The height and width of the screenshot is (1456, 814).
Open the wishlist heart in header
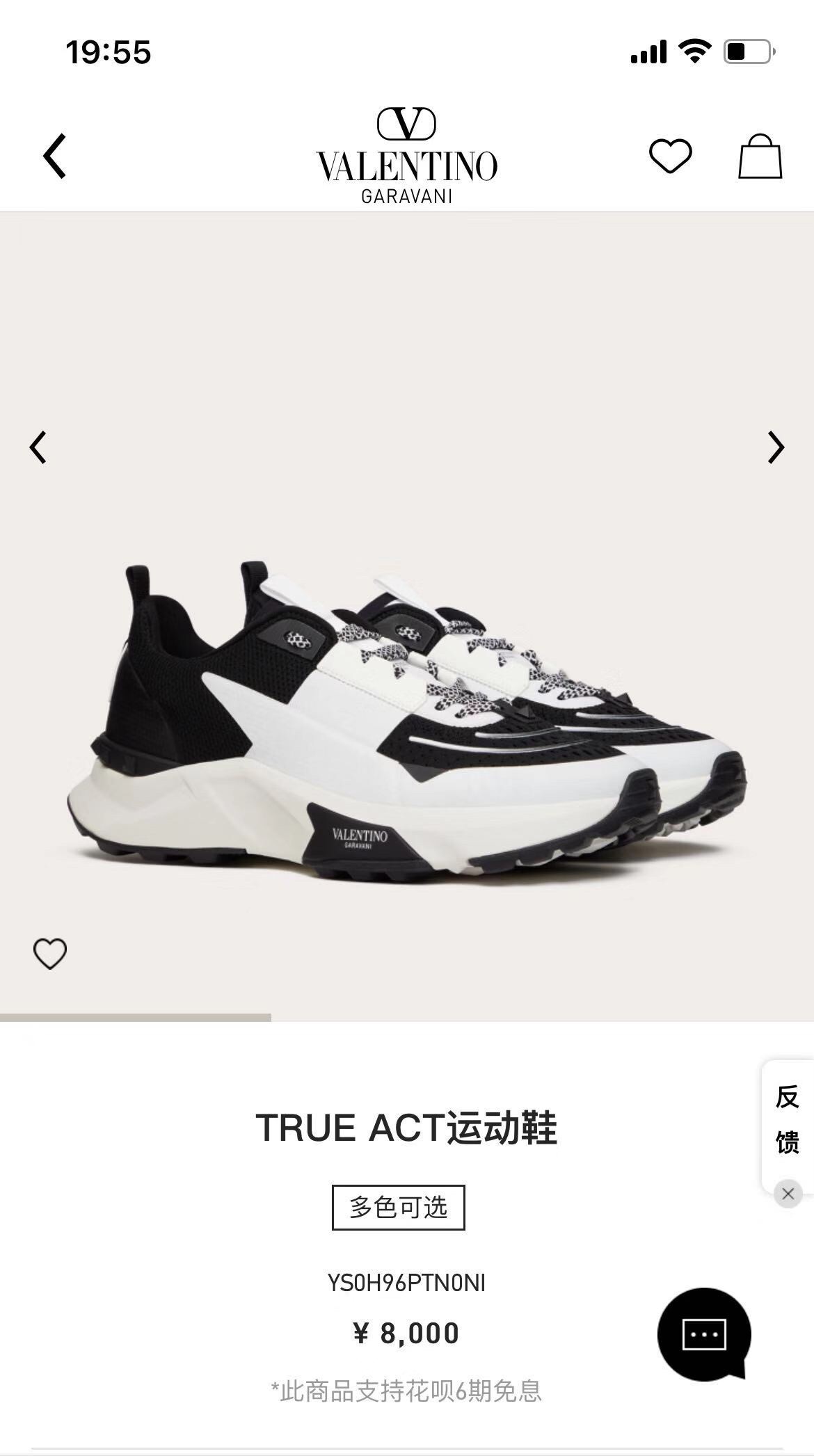click(x=670, y=156)
